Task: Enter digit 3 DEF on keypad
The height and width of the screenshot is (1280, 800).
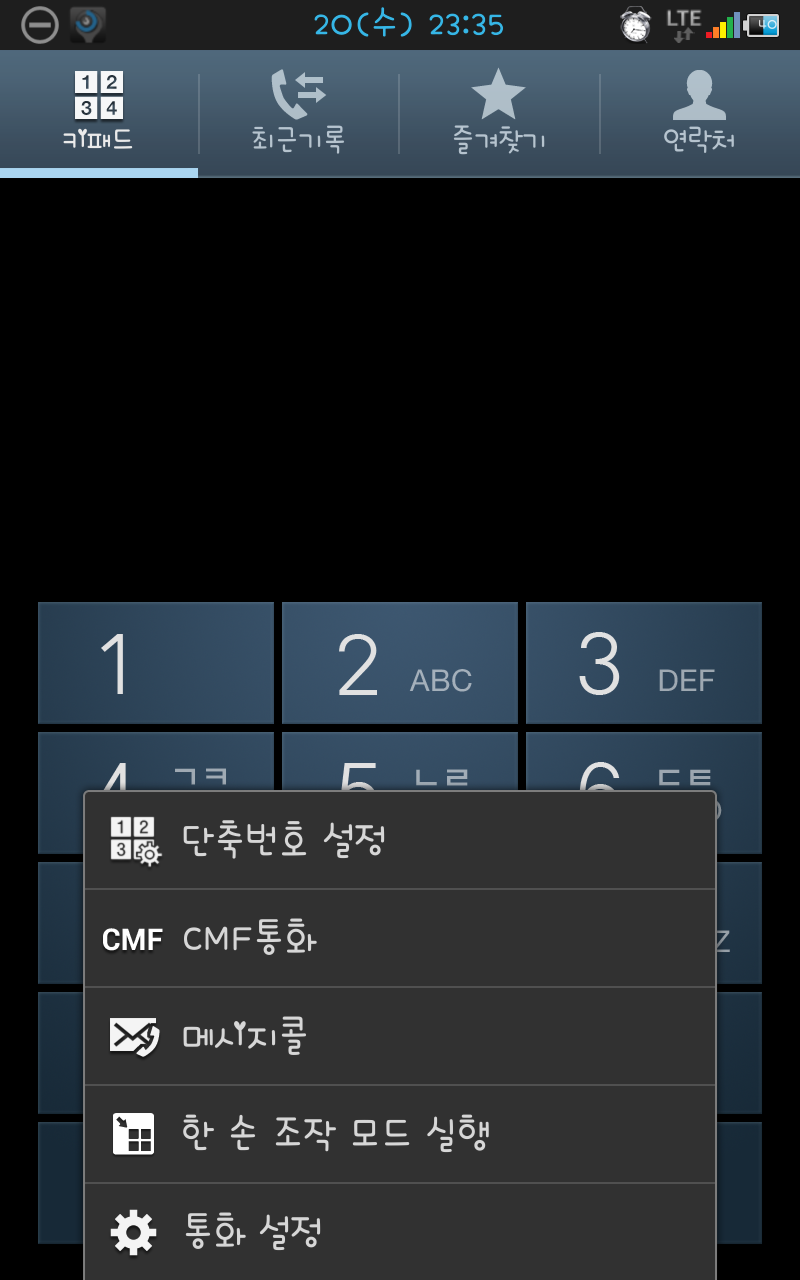Action: 644,663
